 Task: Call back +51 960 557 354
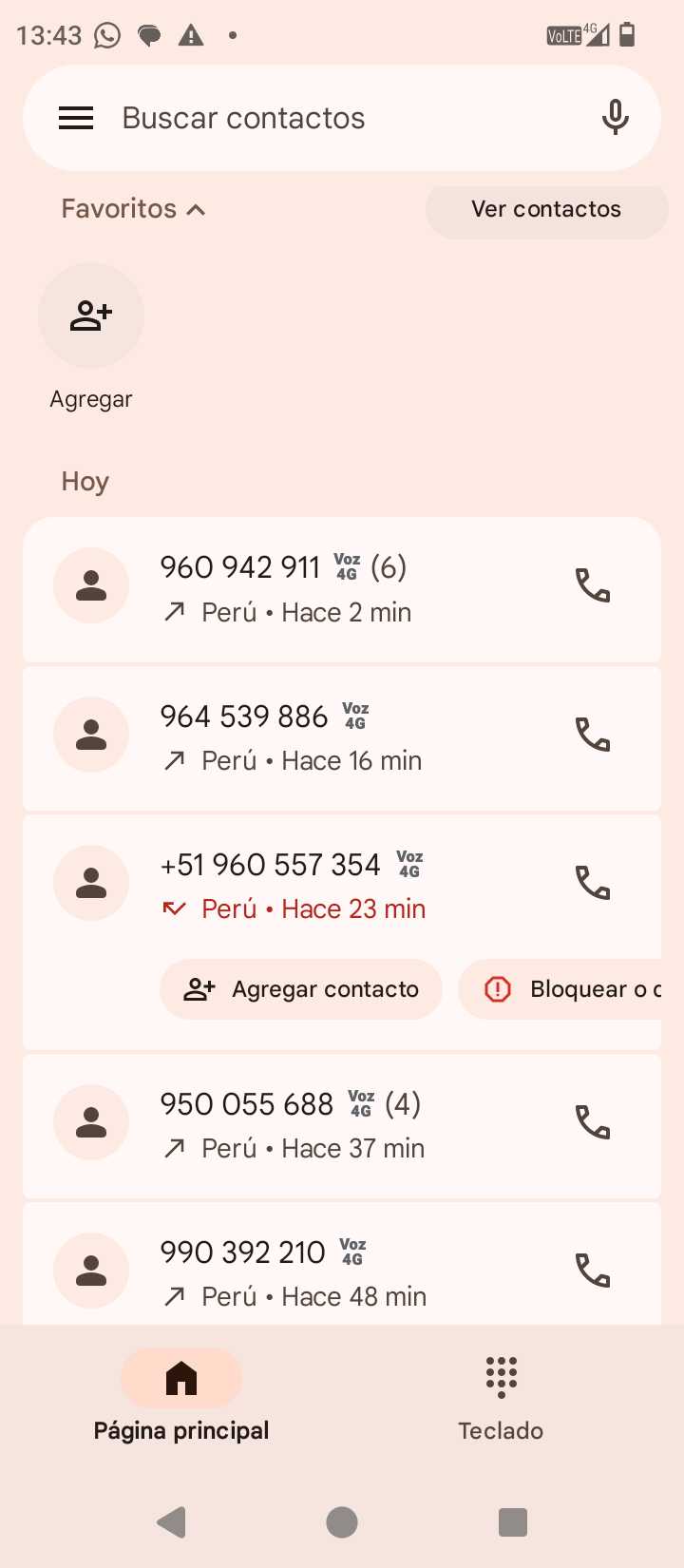pyautogui.click(x=593, y=883)
